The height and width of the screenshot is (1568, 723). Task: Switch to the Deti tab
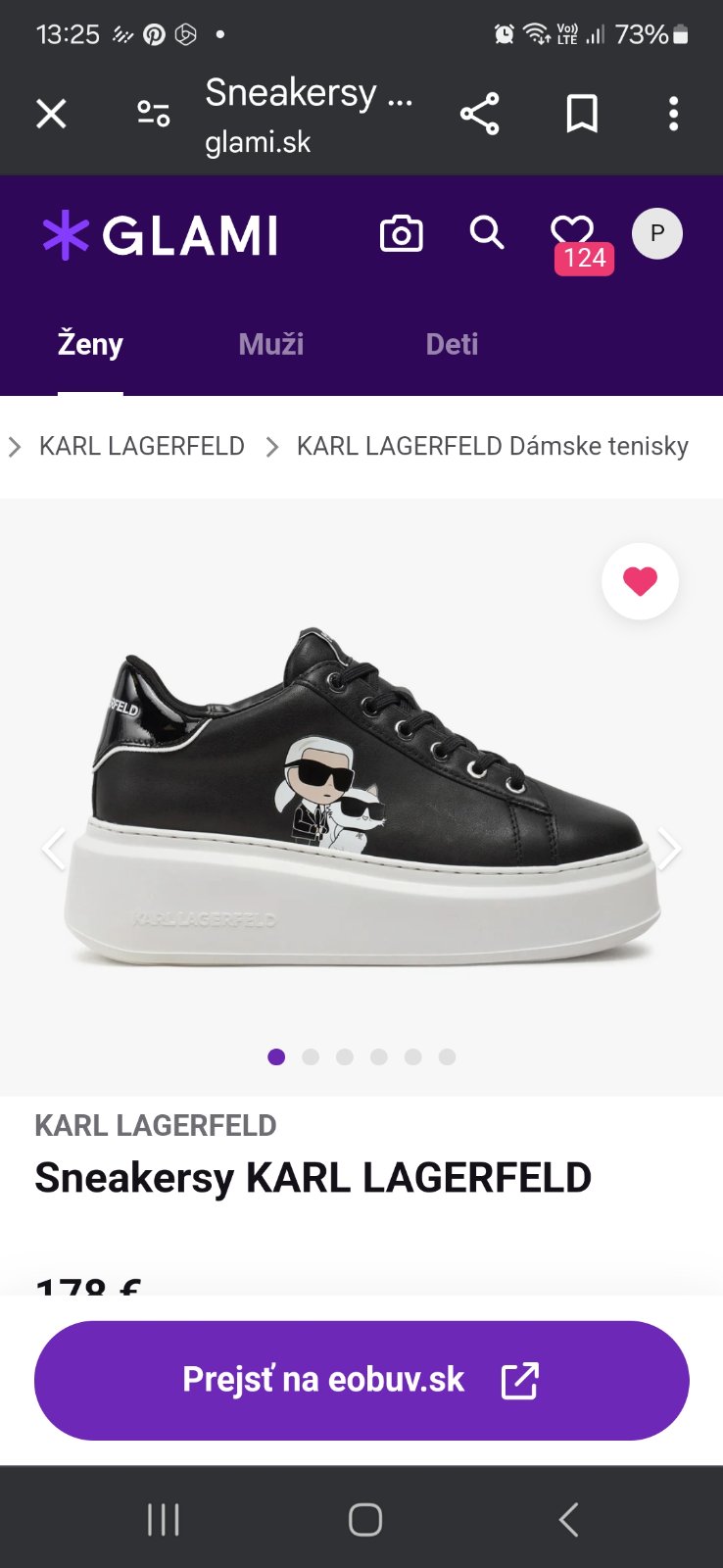pos(452,344)
